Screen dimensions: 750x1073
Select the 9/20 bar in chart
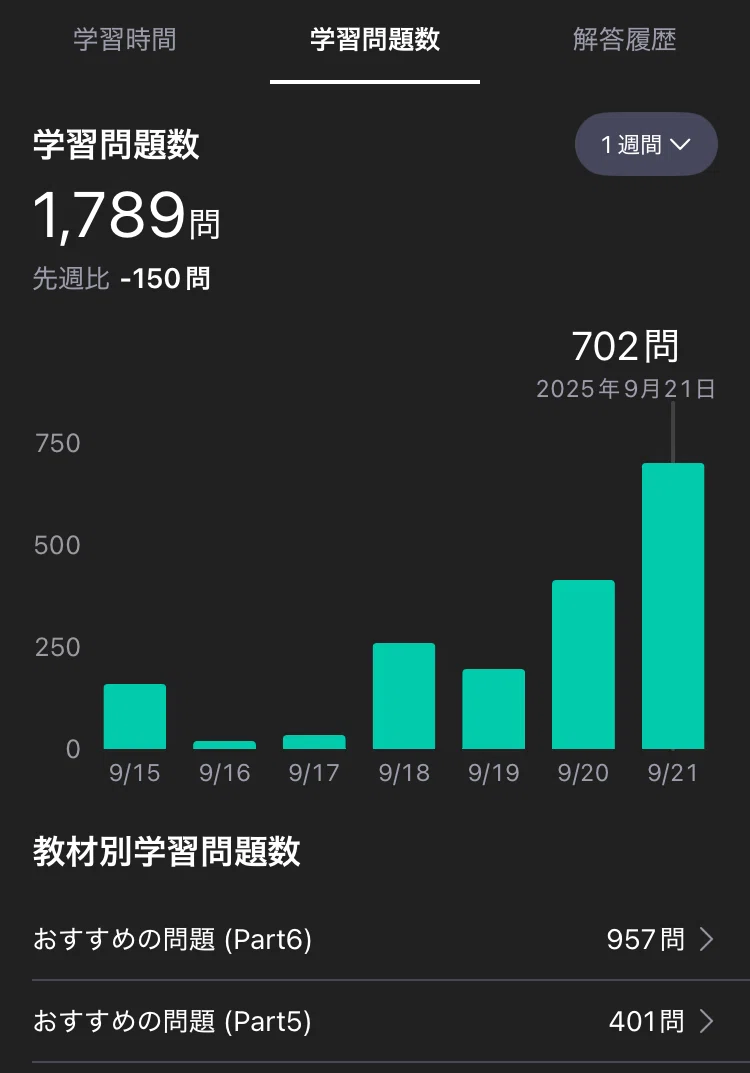click(583, 664)
